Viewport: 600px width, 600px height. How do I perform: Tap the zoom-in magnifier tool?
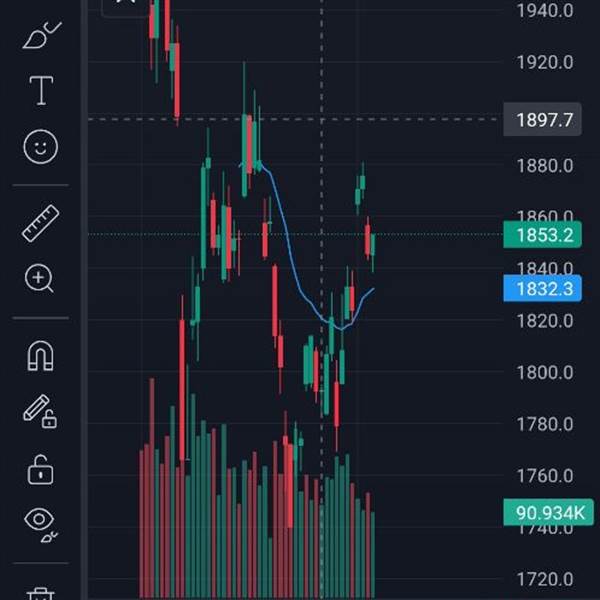[39, 278]
